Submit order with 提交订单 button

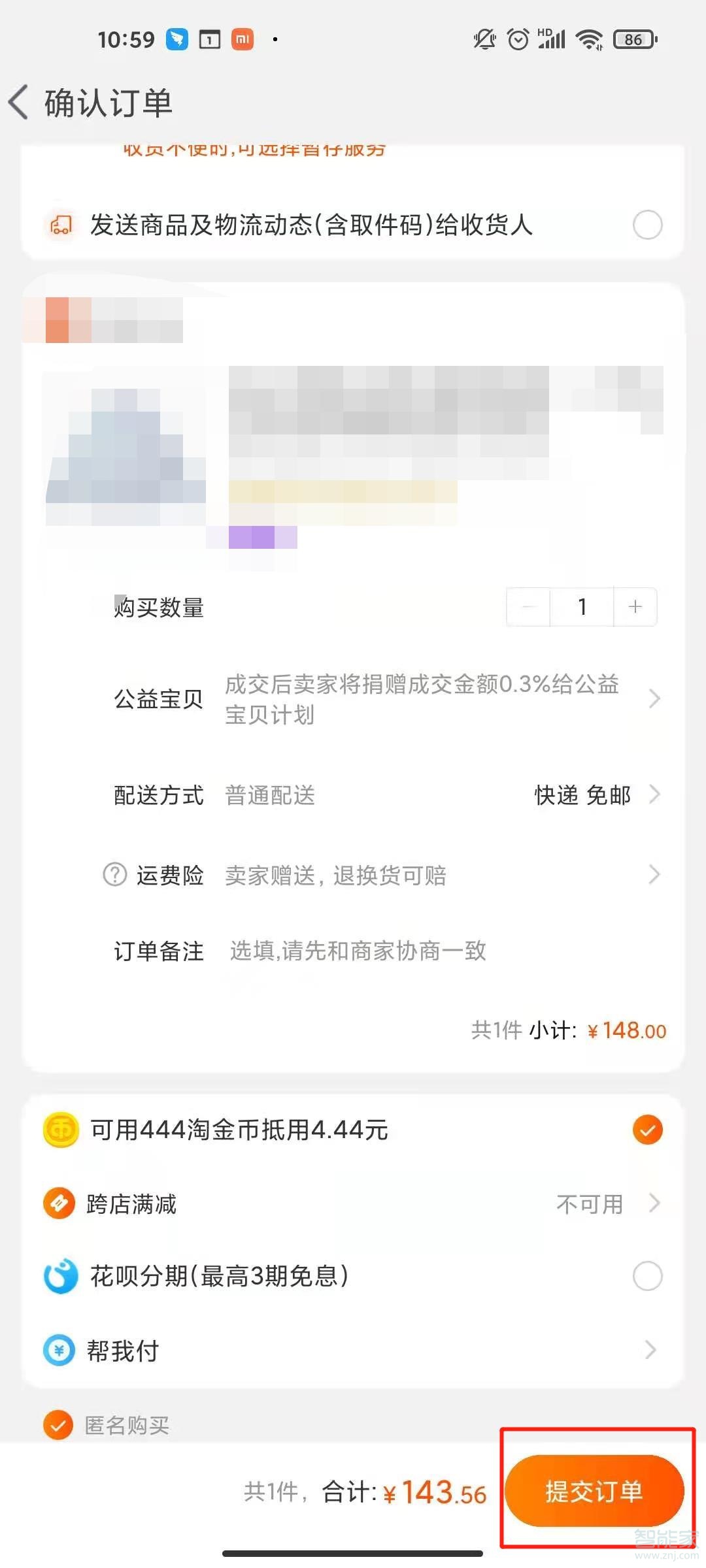coord(594,1492)
